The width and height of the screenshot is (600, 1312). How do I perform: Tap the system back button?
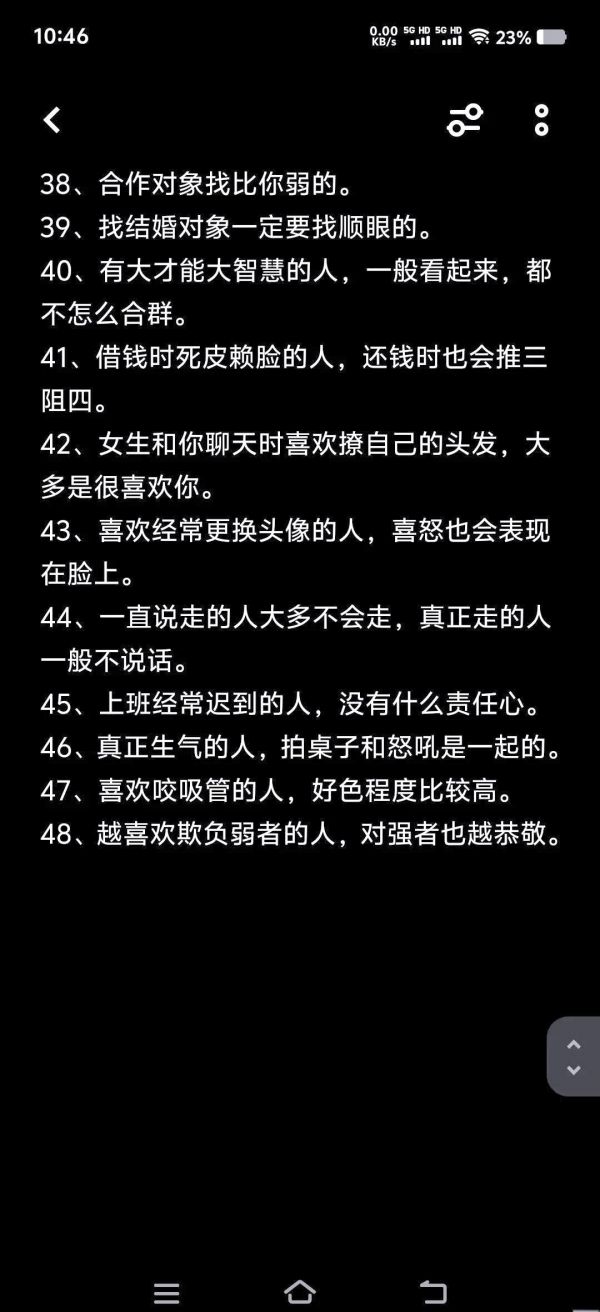pyautogui.click(x=433, y=1292)
